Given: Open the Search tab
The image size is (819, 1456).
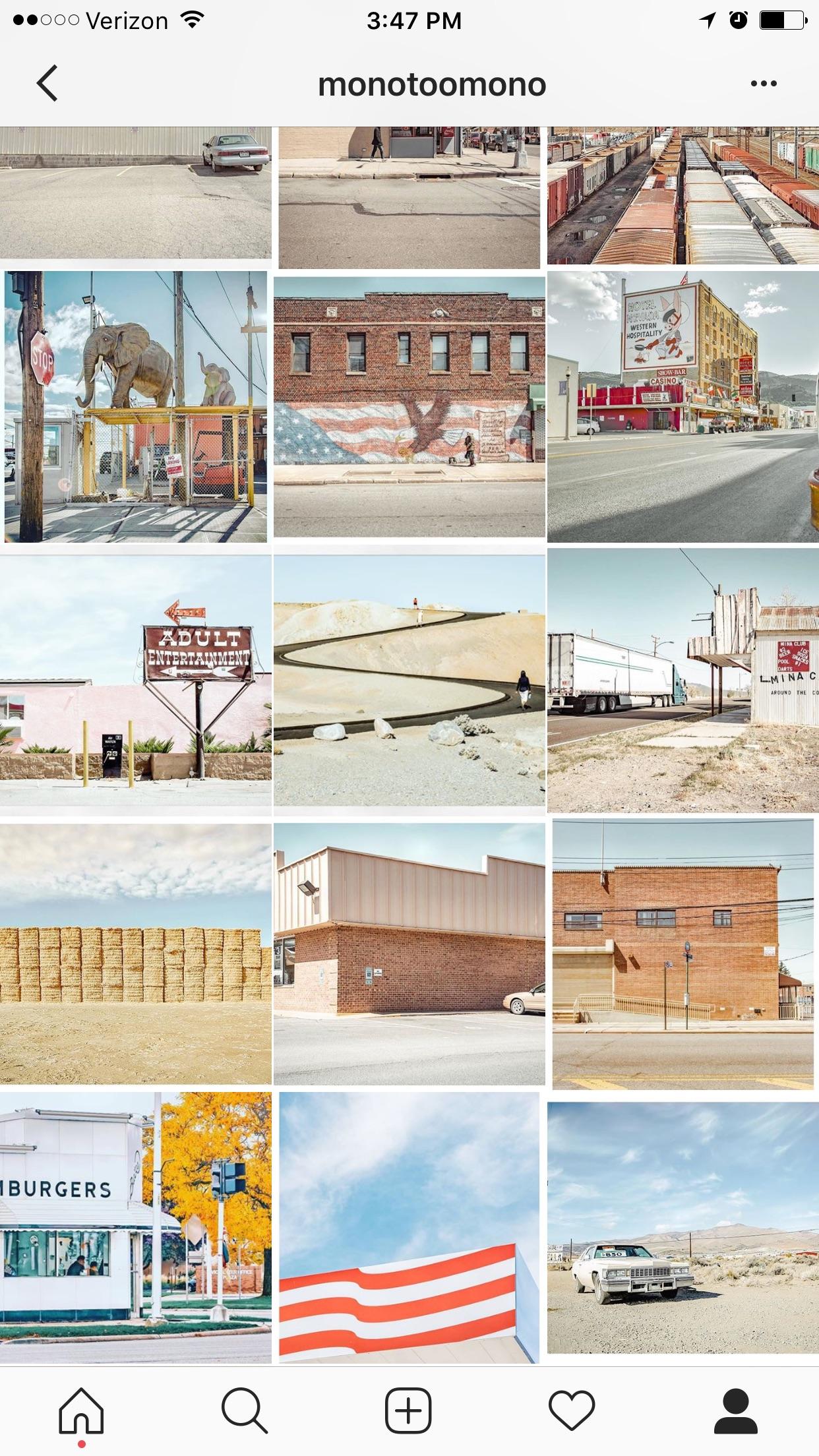Looking at the screenshot, I should (x=245, y=1411).
